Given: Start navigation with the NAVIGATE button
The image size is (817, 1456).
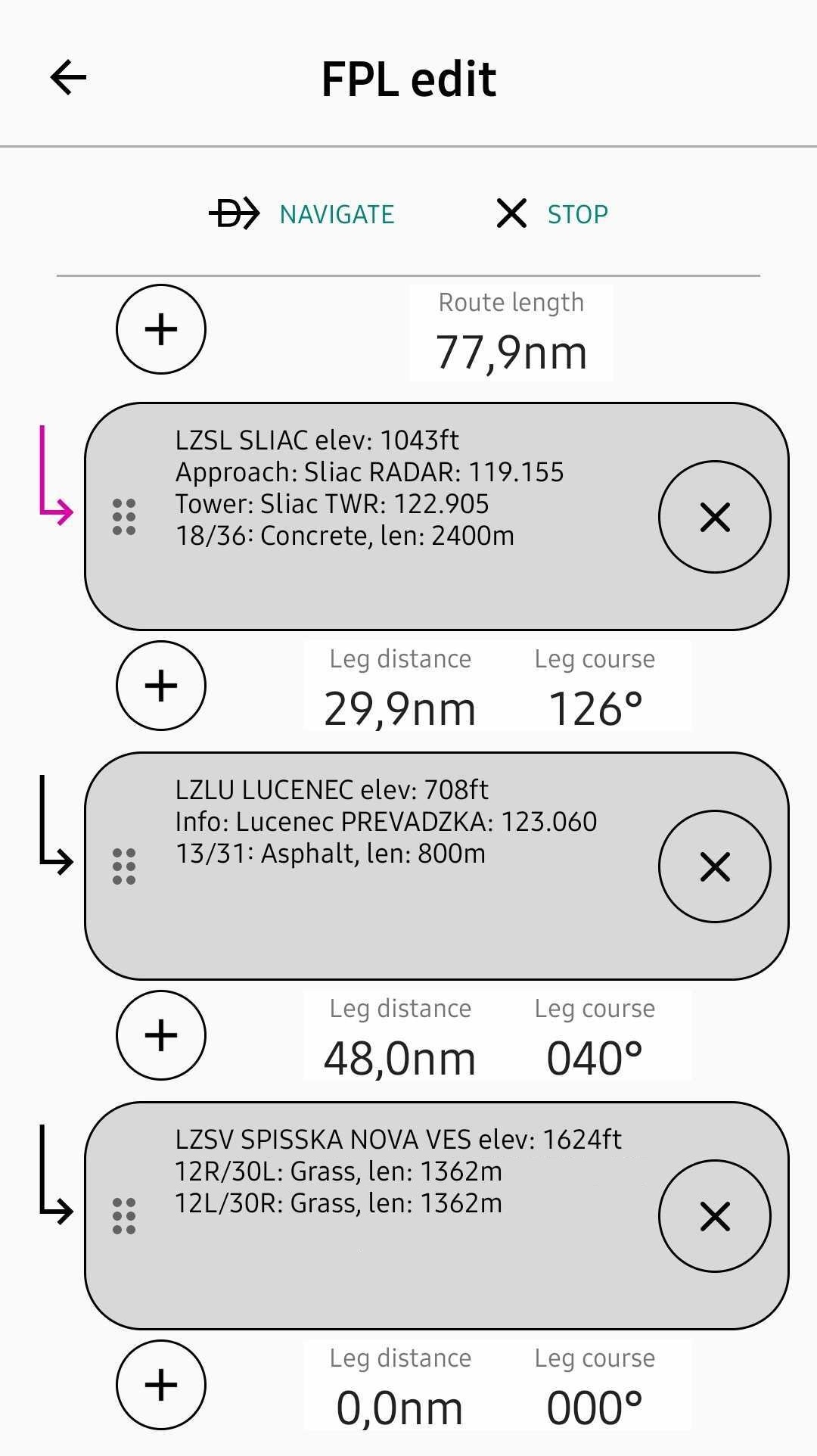Looking at the screenshot, I should 303,214.
